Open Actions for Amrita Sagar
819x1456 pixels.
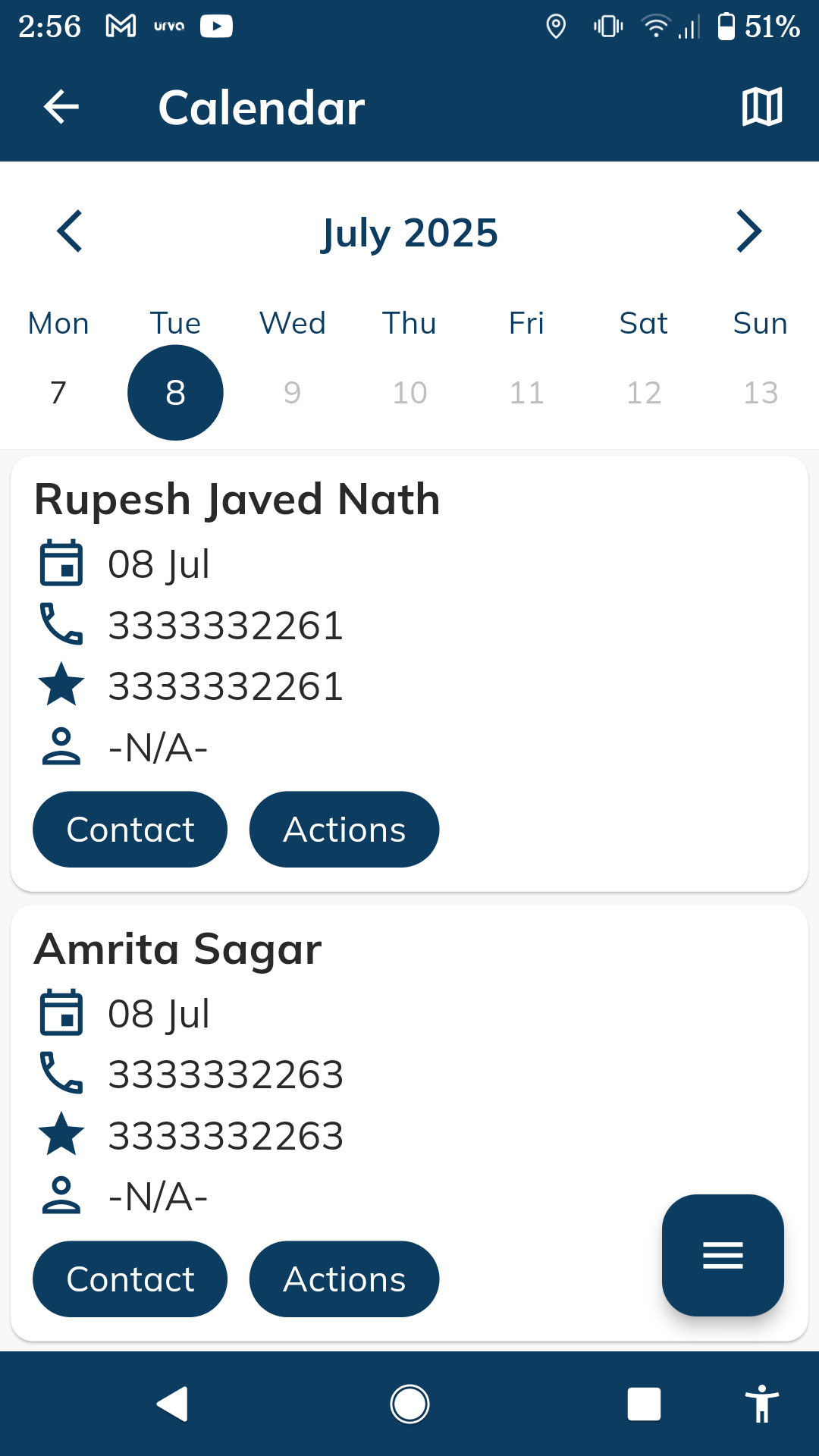pyautogui.click(x=344, y=1279)
